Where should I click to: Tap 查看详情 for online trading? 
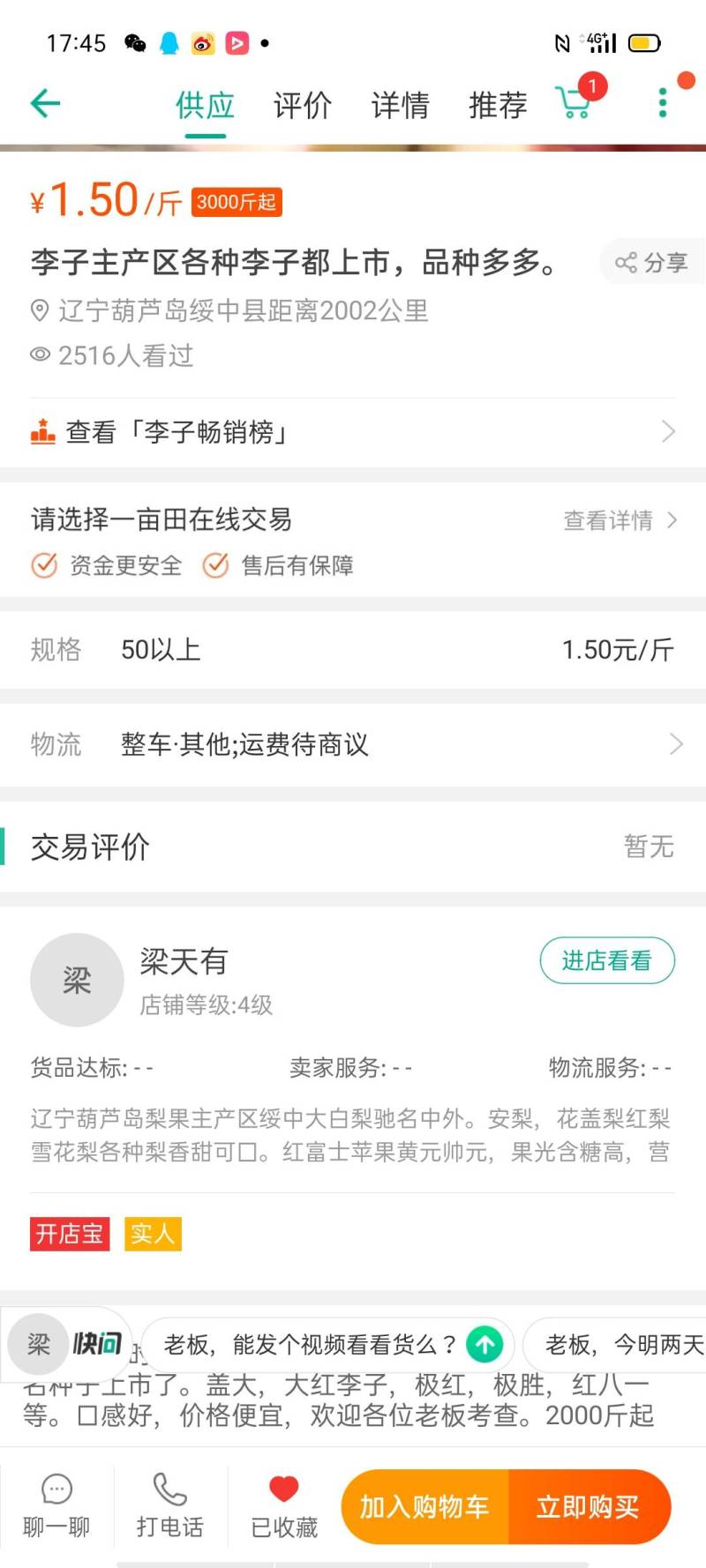620,520
